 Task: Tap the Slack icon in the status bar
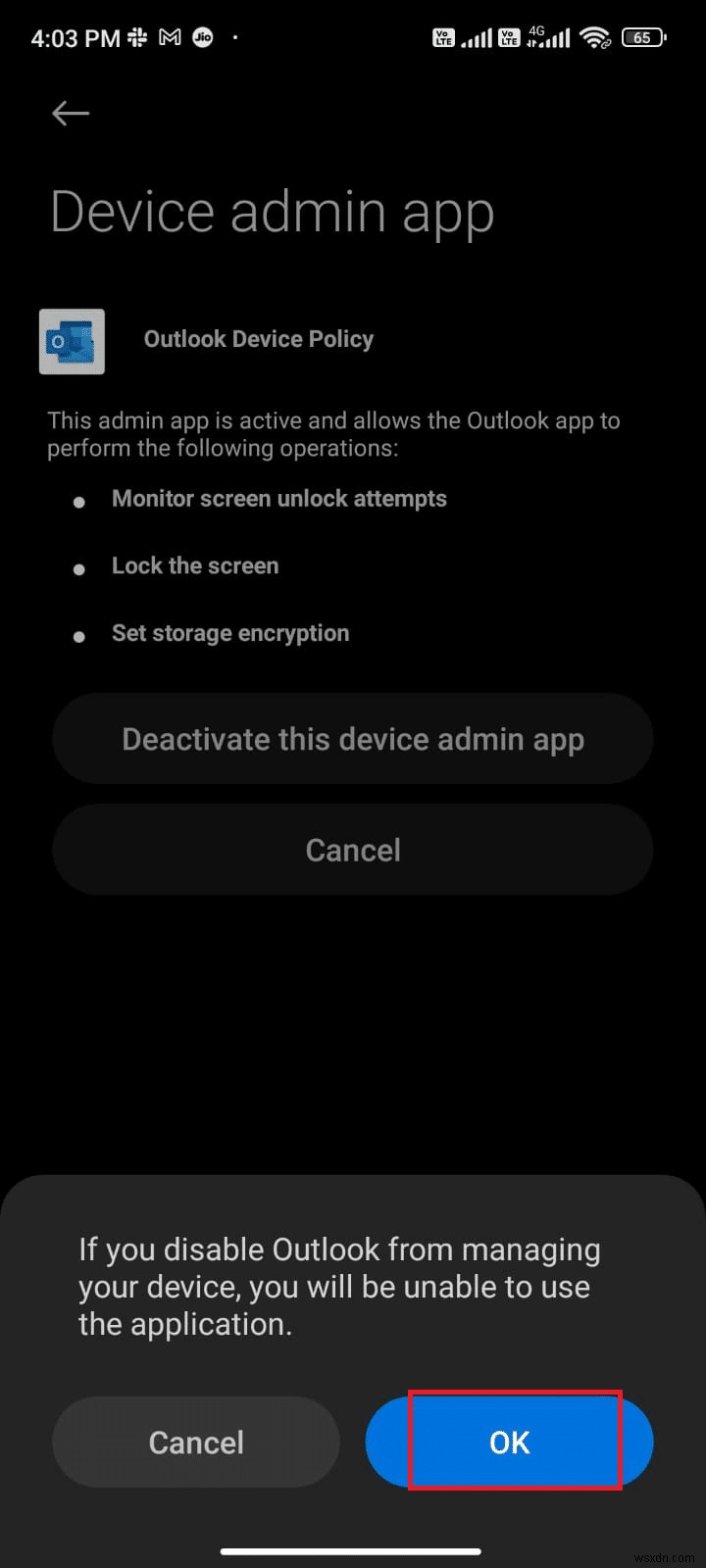(137, 36)
